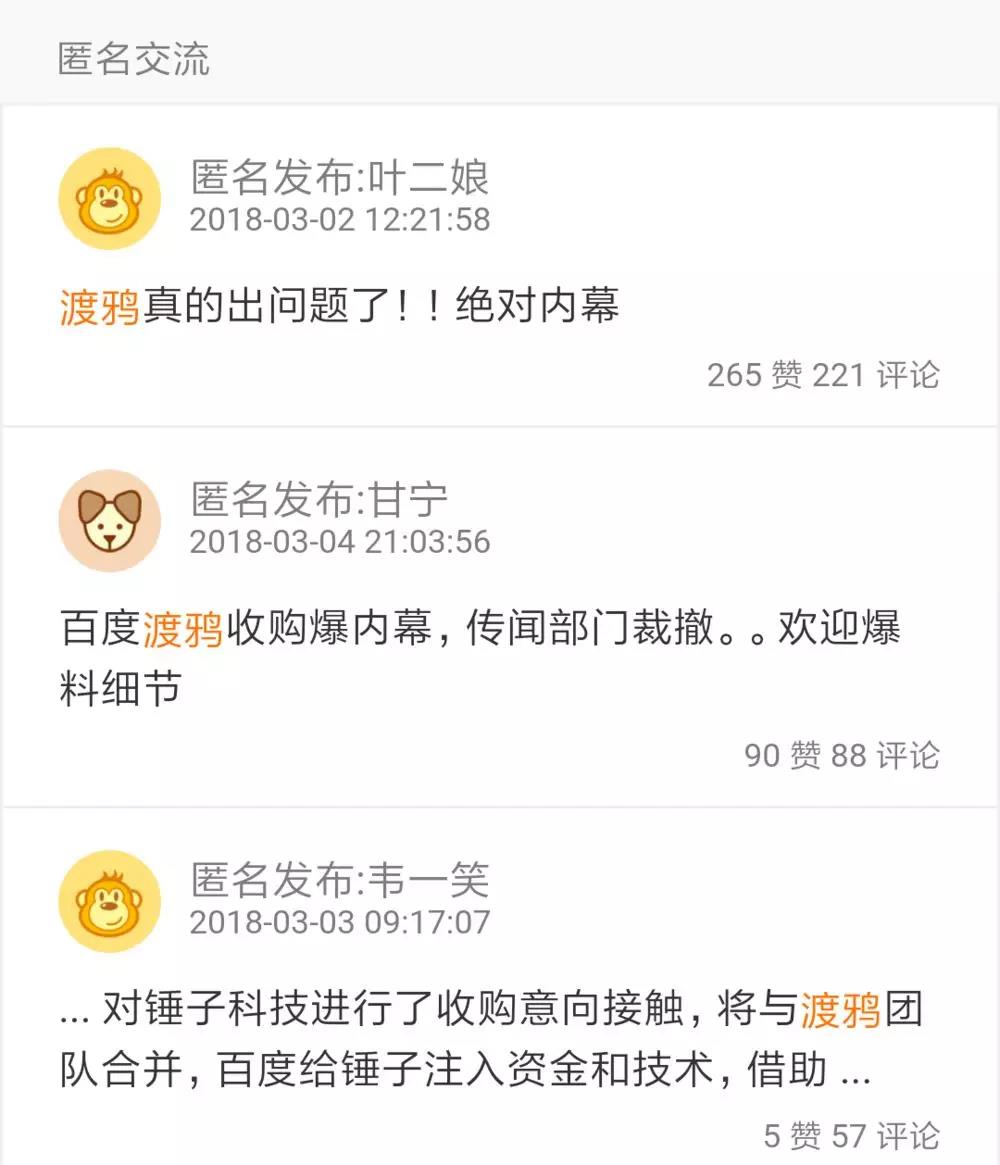Open 韦一笑's post about 锤子科技 acquisition
The image size is (1000, 1165).
(490, 1039)
